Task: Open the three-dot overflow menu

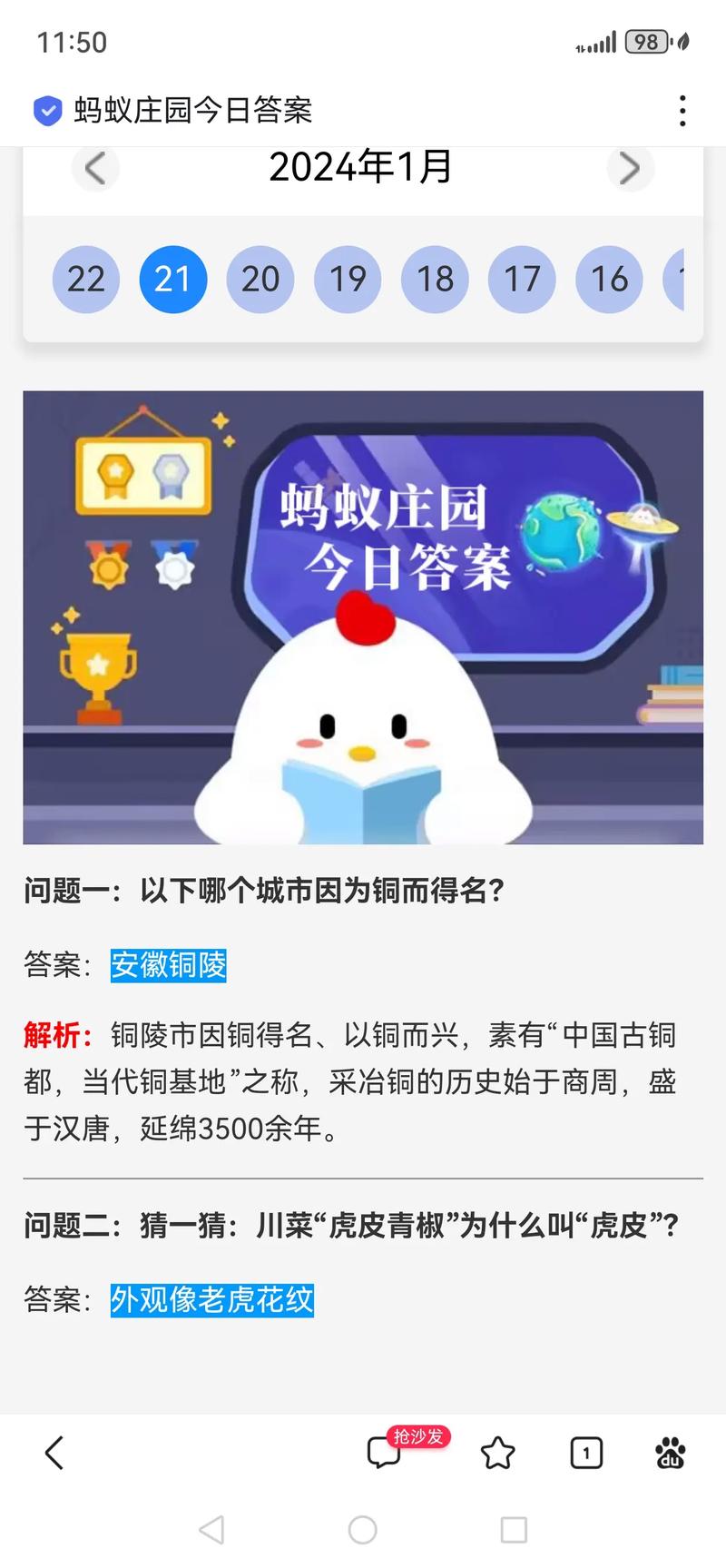Action: [682, 111]
